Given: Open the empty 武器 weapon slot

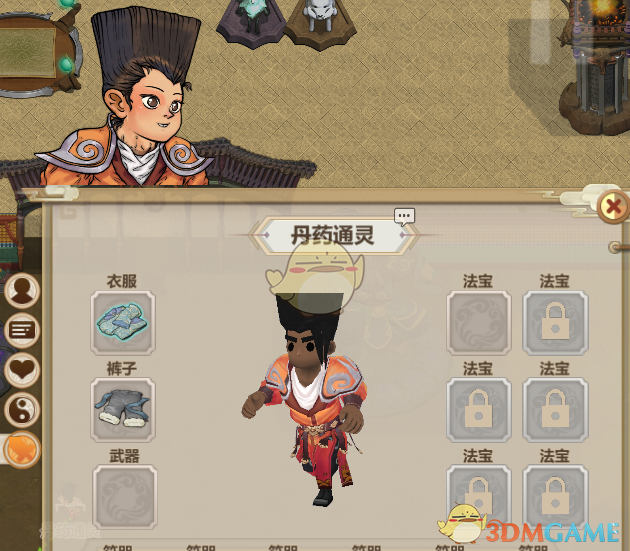Looking at the screenshot, I should coord(123,496).
